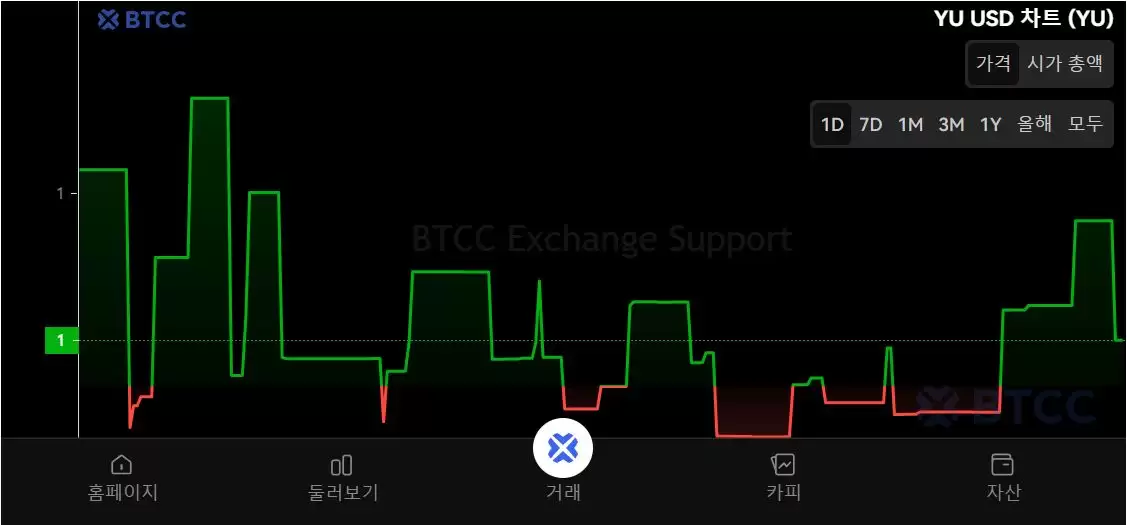
Task: Switch to the 카피 tab
Action: click(x=783, y=477)
